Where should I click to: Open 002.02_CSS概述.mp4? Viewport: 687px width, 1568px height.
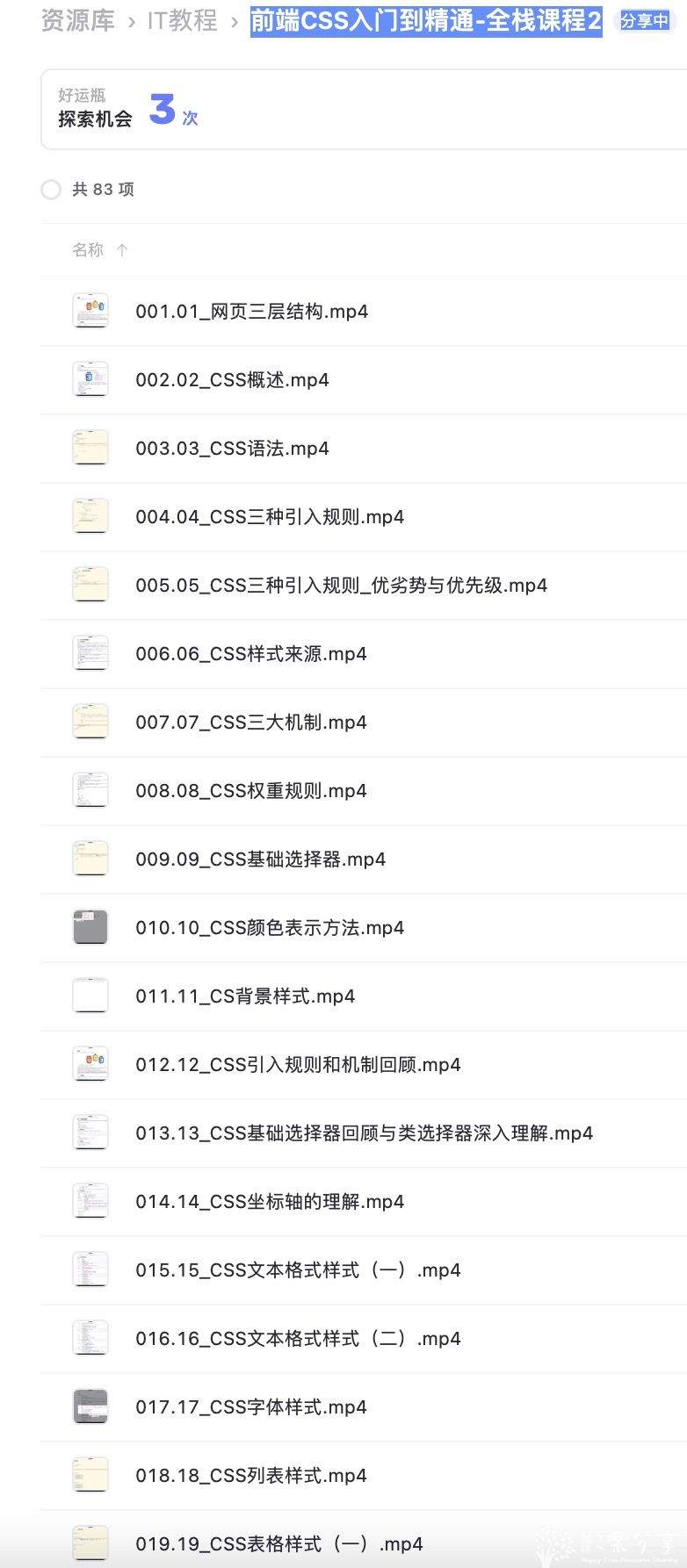232,380
